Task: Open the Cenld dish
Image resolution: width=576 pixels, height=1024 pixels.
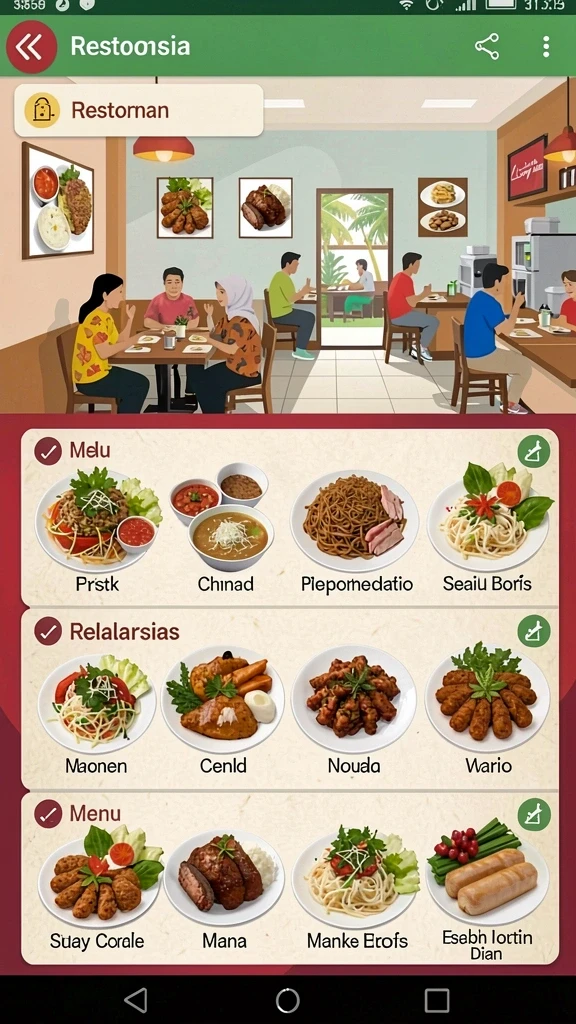Action: 223,712
